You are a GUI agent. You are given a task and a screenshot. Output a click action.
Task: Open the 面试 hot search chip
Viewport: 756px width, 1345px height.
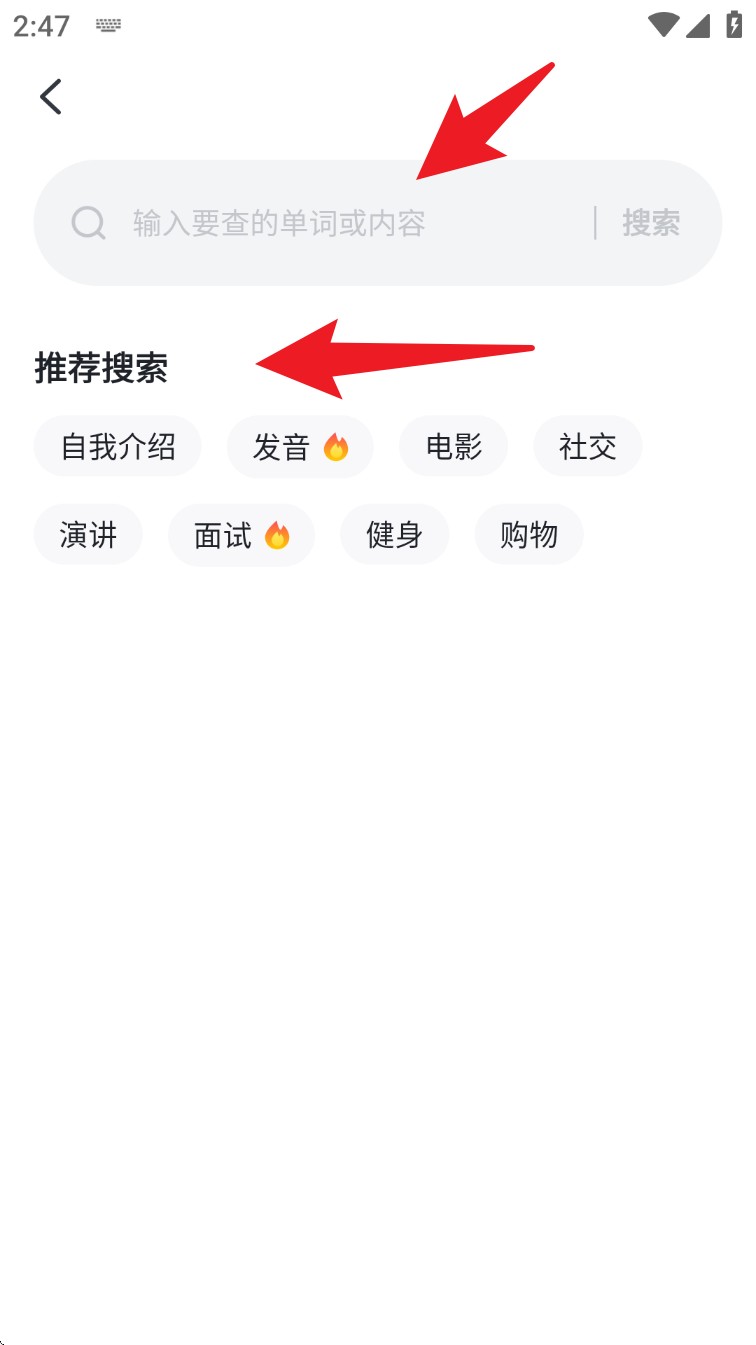241,536
